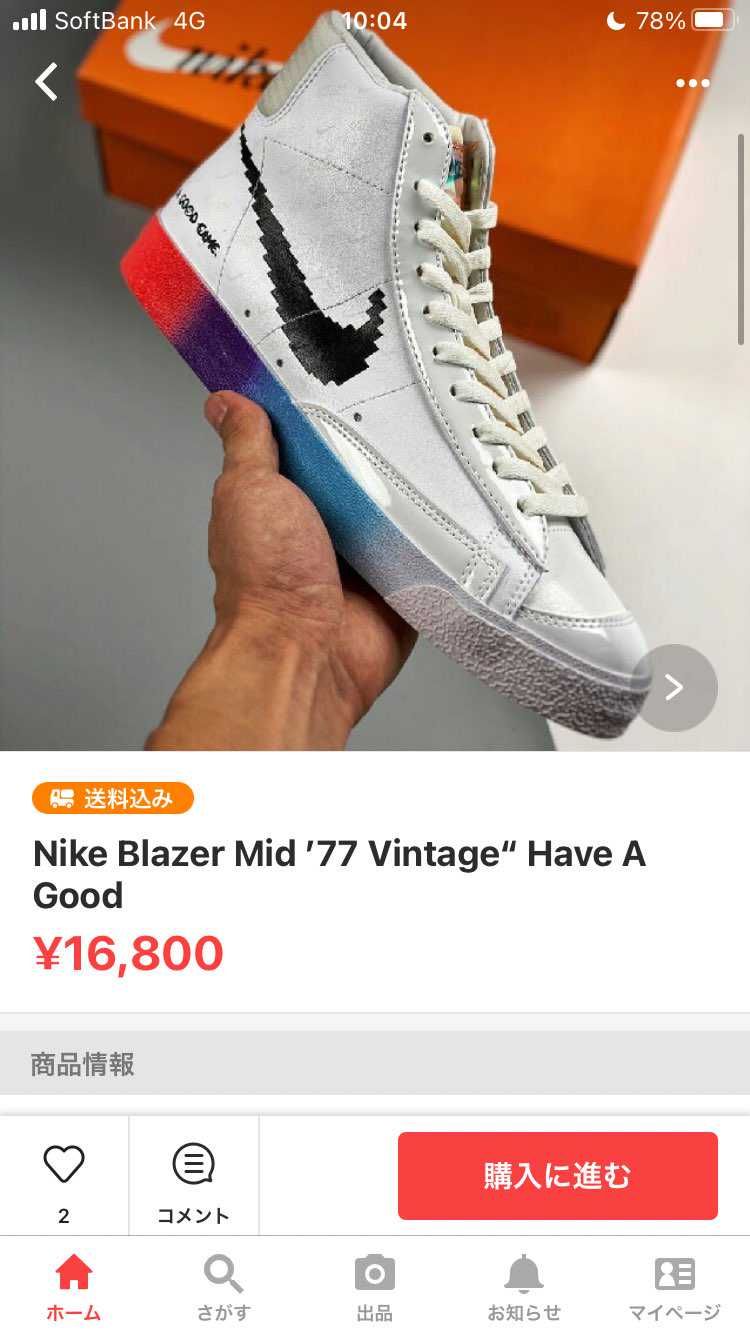The height and width of the screenshot is (1334, 750).
Task: Open the three-dot overflow menu
Action: (x=692, y=83)
